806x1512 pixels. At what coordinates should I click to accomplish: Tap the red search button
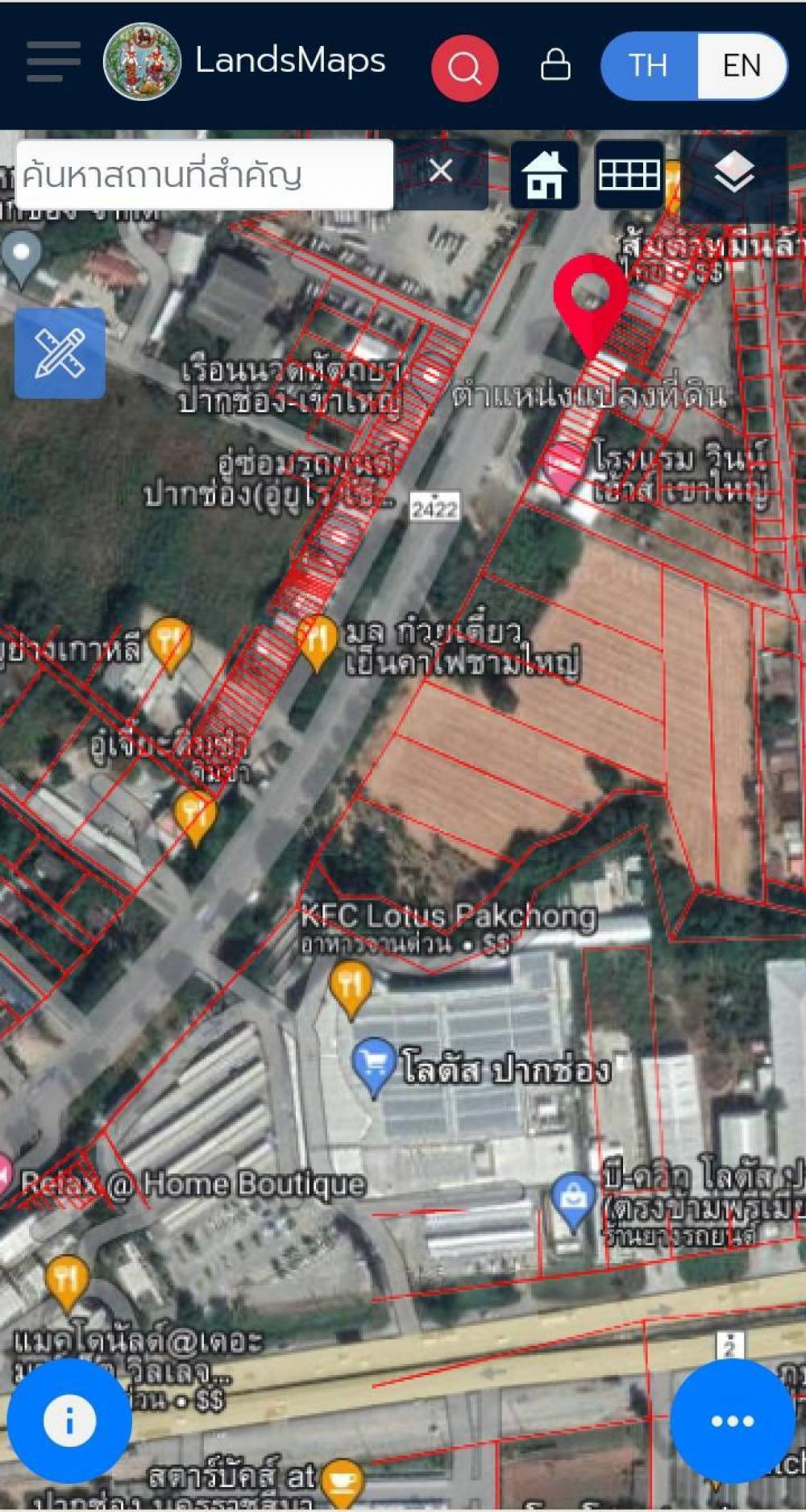pyautogui.click(x=464, y=68)
